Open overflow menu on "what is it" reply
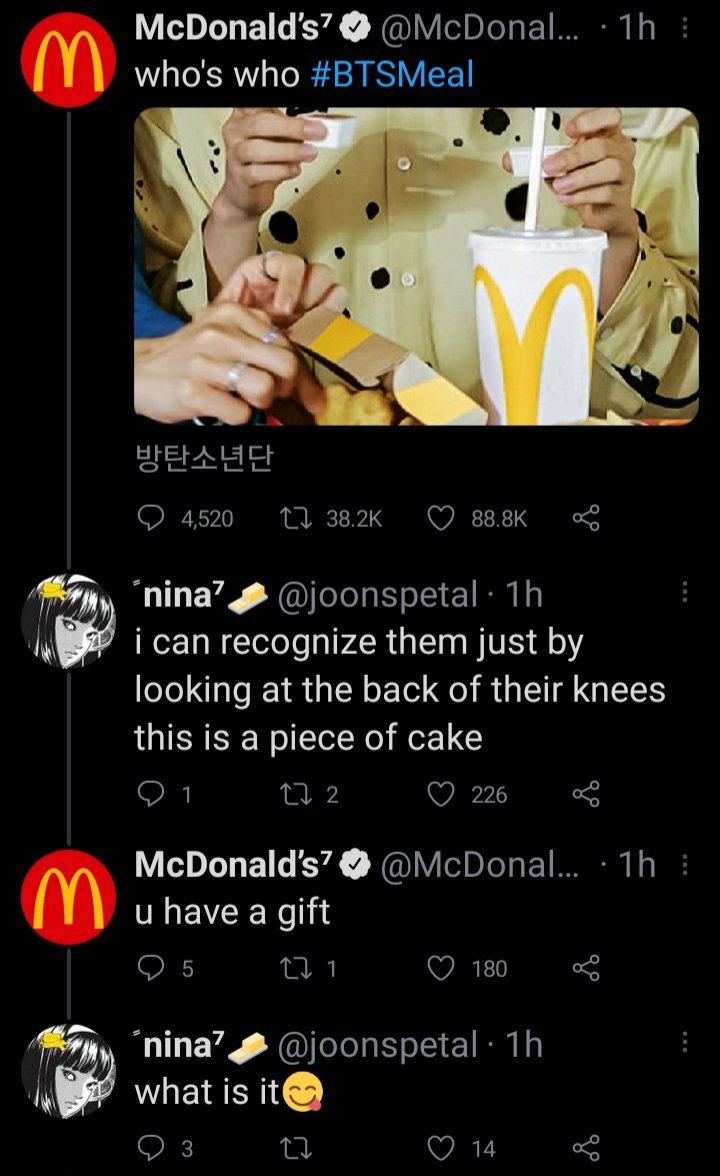Viewport: 720px width, 1176px height. point(684,1043)
